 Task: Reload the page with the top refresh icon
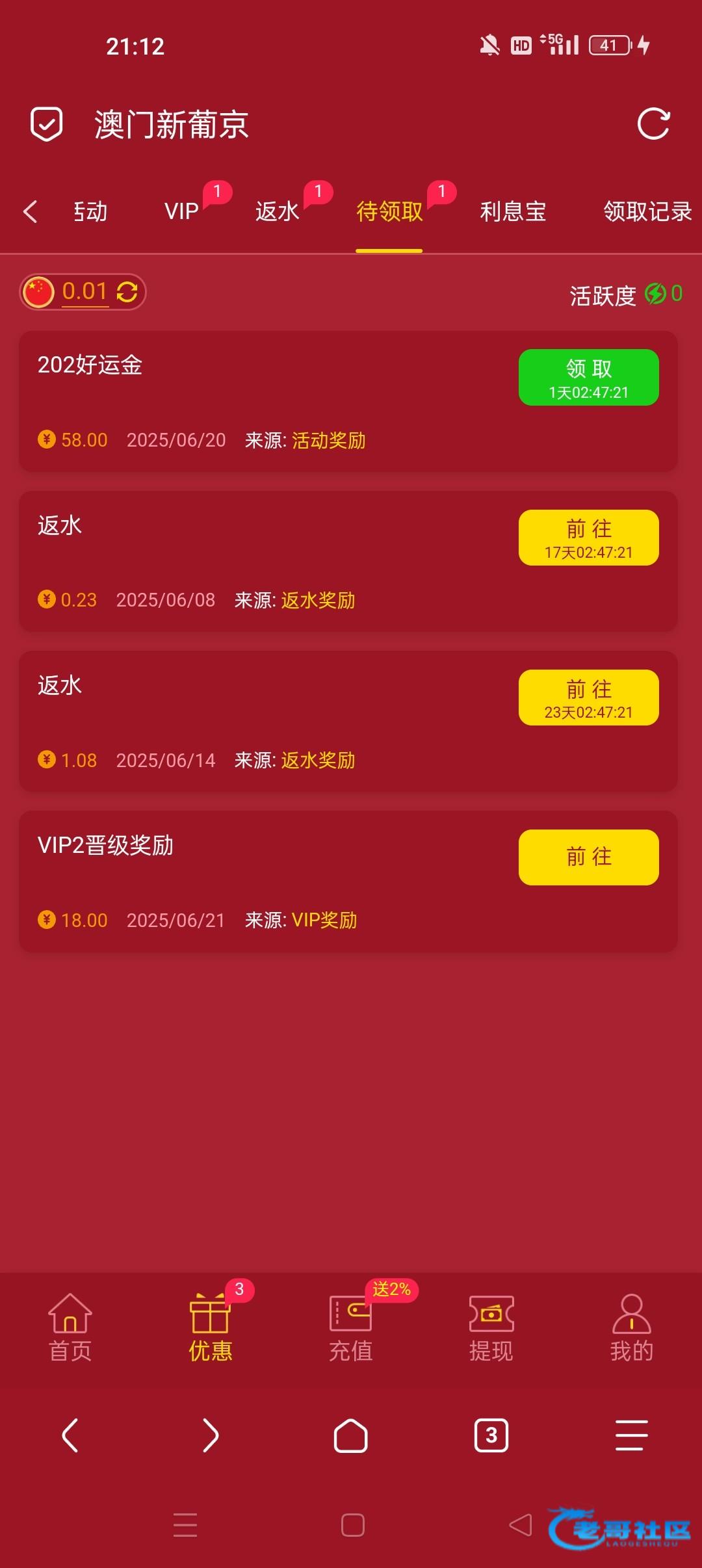(653, 124)
